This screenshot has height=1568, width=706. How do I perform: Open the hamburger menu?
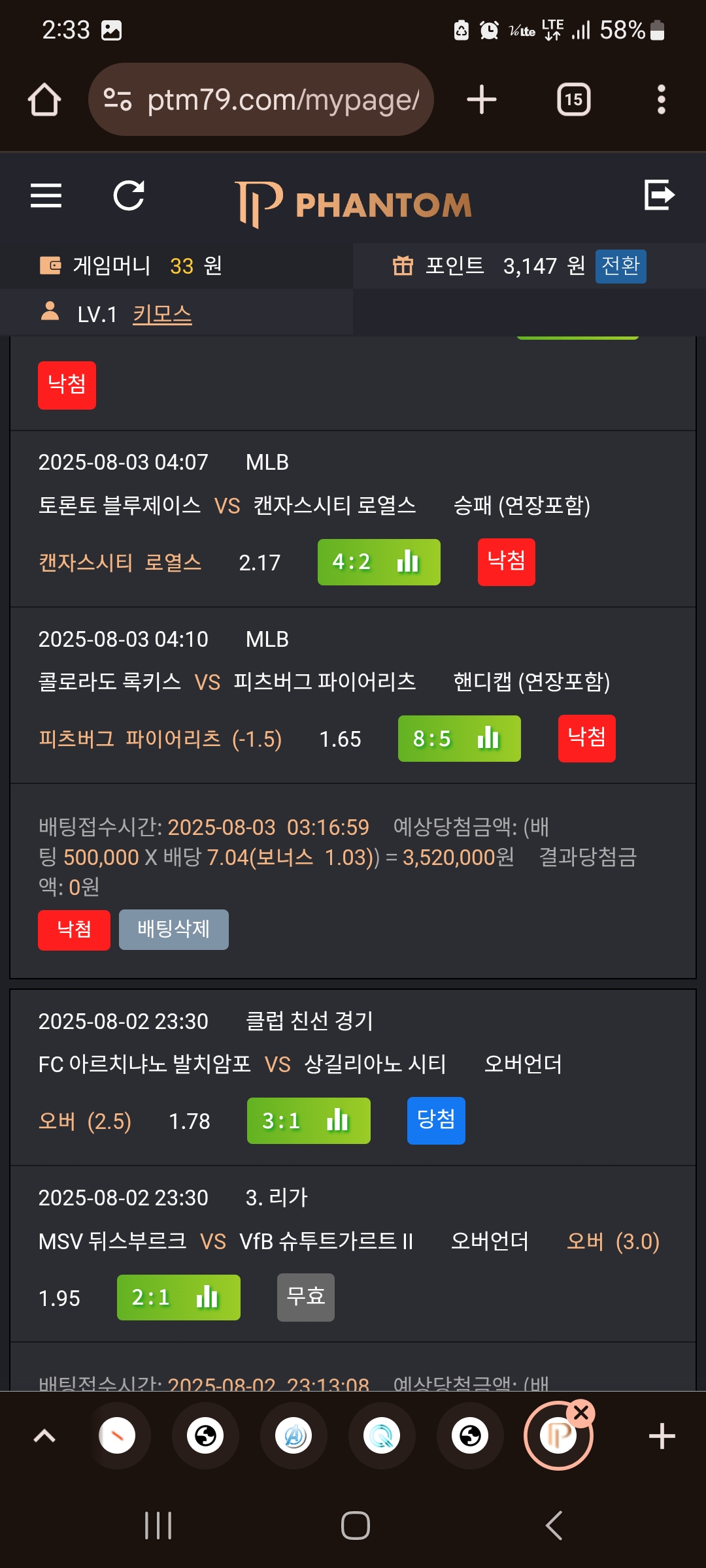(46, 195)
